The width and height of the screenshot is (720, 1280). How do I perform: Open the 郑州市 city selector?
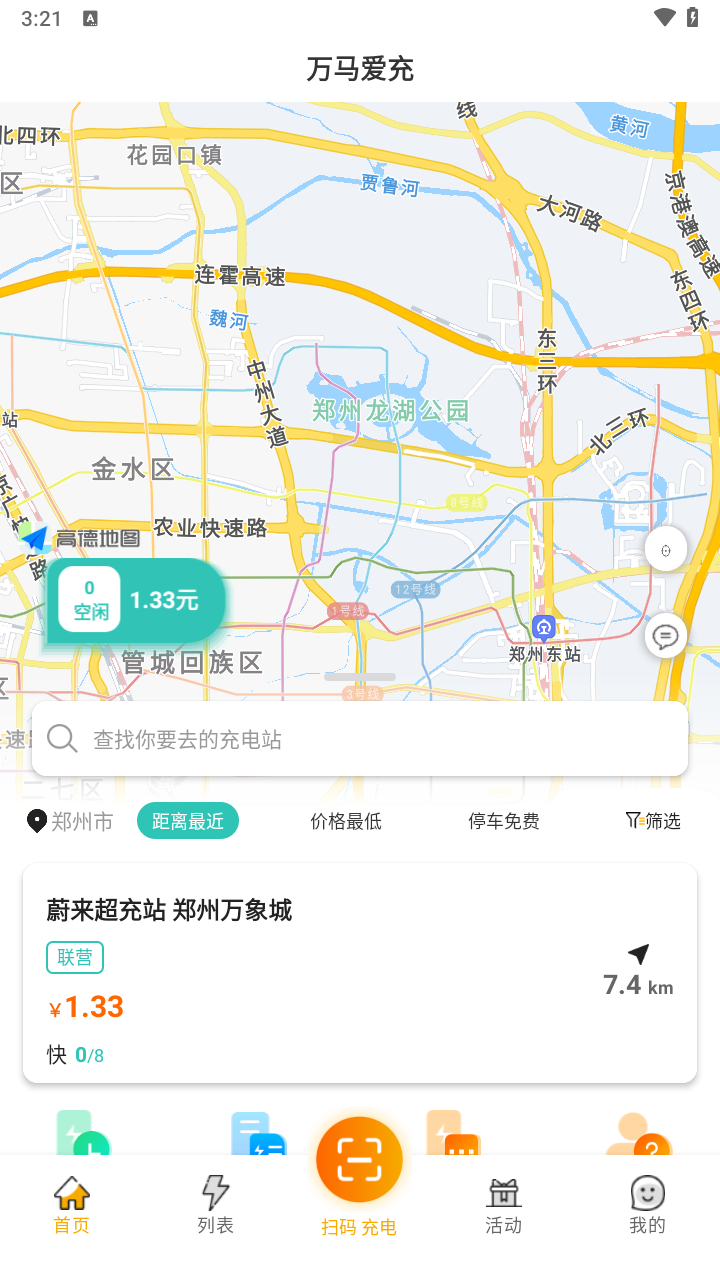[x=87, y=821]
